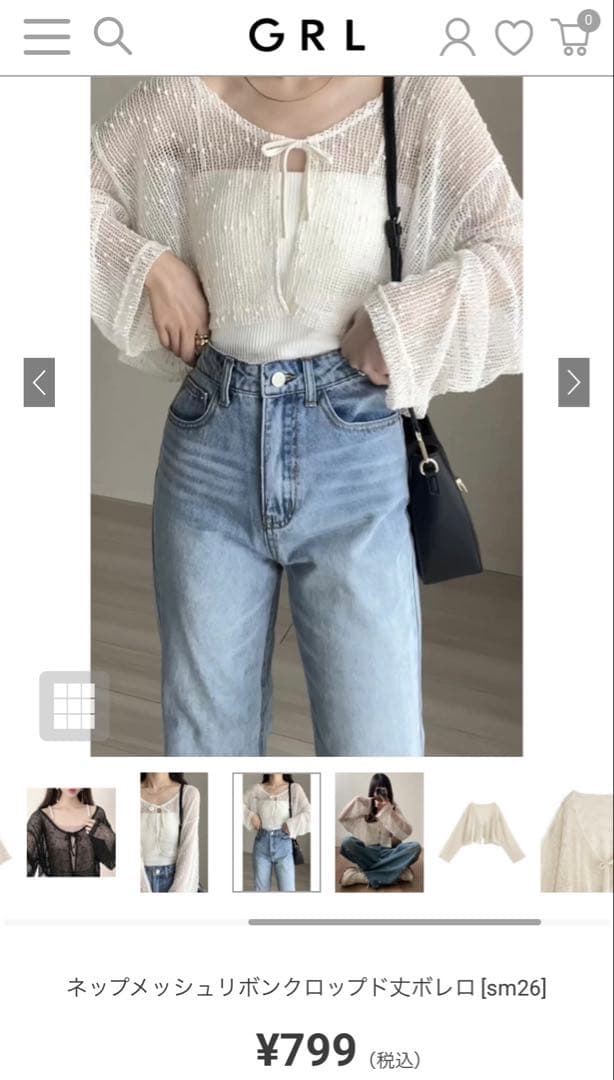The width and height of the screenshot is (614, 1080).
Task: Select the mirror selfie sitting thumbnail
Action: (x=379, y=832)
